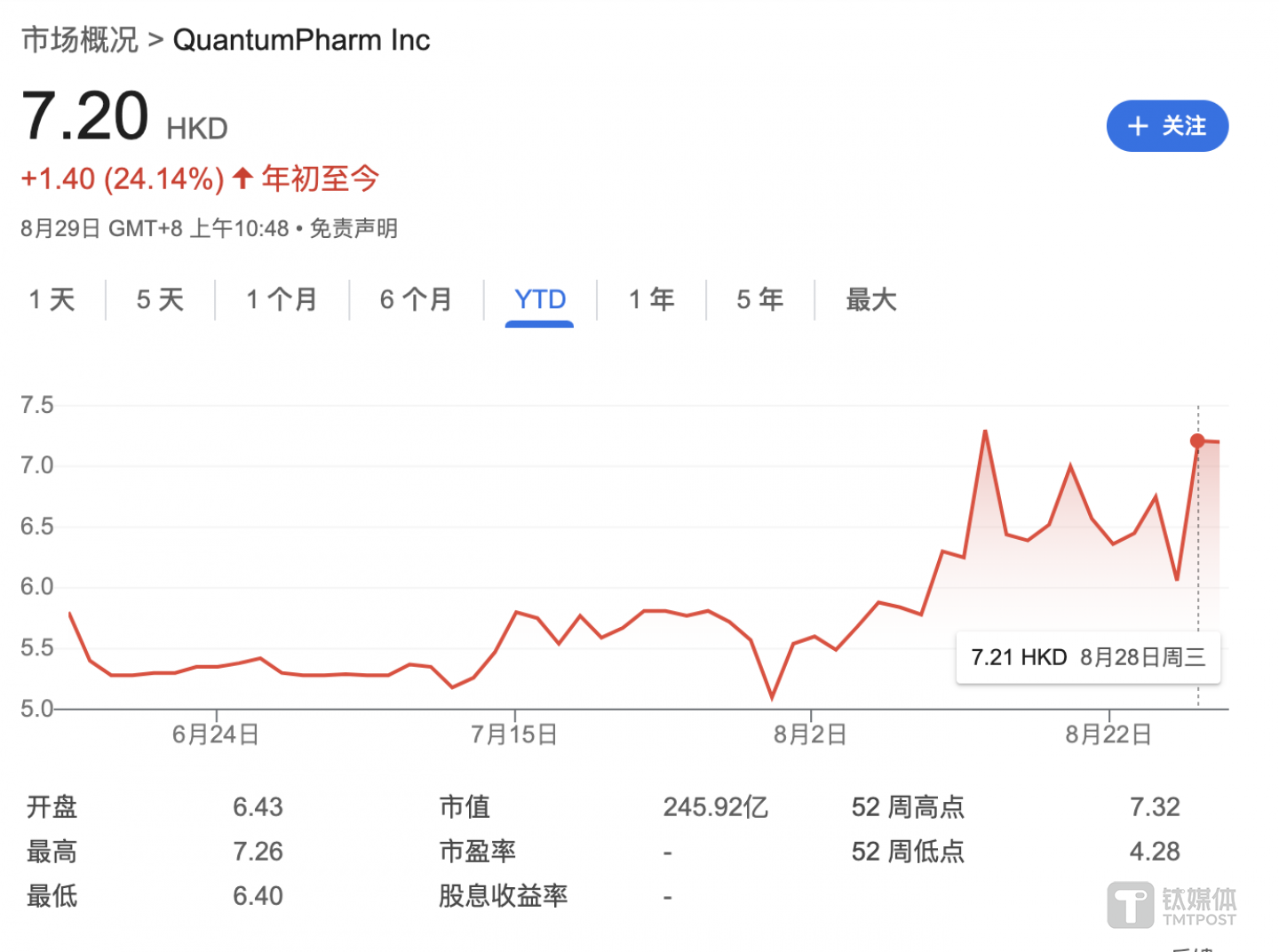The image size is (1279, 952).
Task: Select the 6 个月 range
Action: 416,299
